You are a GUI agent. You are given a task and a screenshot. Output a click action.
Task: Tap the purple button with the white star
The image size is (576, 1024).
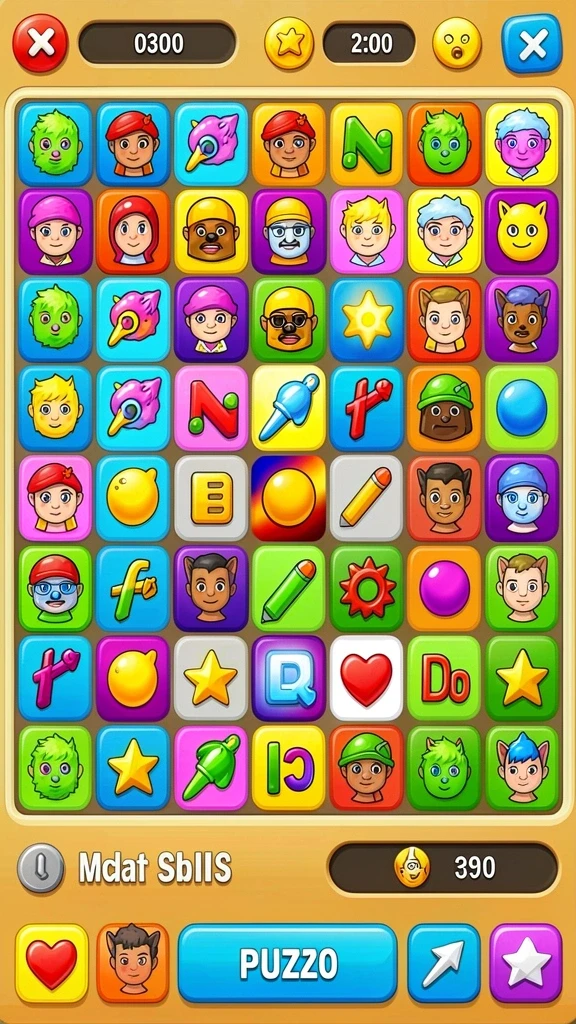[526, 963]
